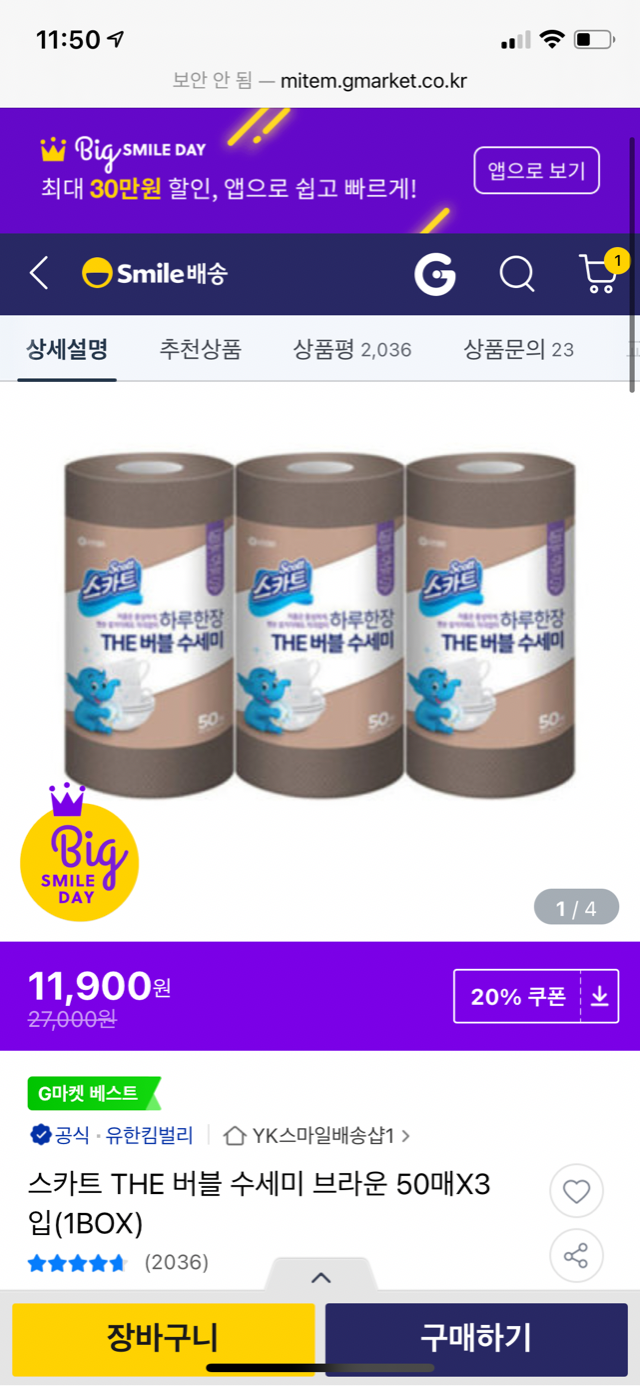Viewport: 640px width, 1386px height.
Task: Expand the bottom purchase options panel
Action: [320, 1277]
